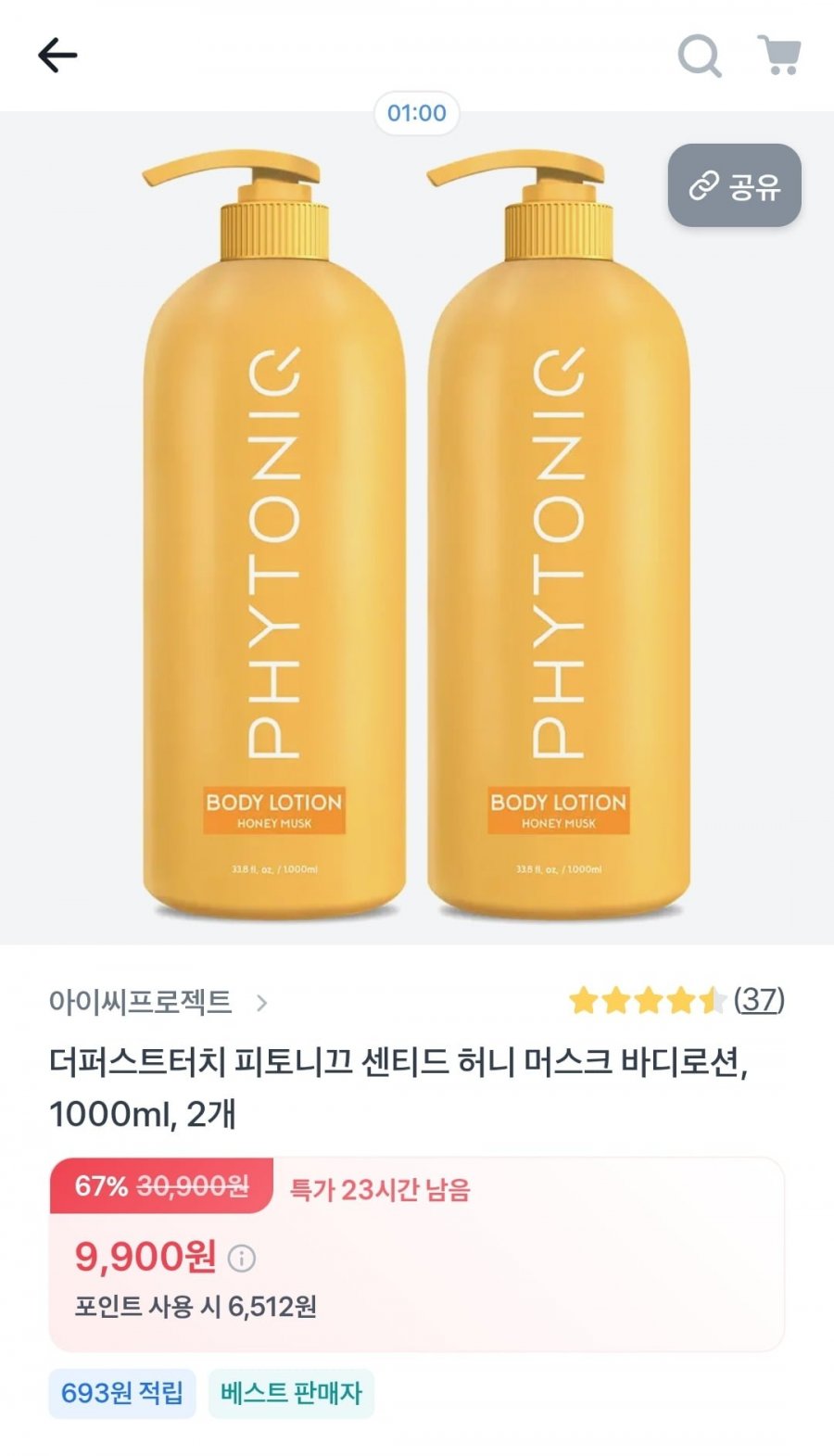Open the 아이씨프로젝트 seller page
The image size is (834, 1456).
158,1002
